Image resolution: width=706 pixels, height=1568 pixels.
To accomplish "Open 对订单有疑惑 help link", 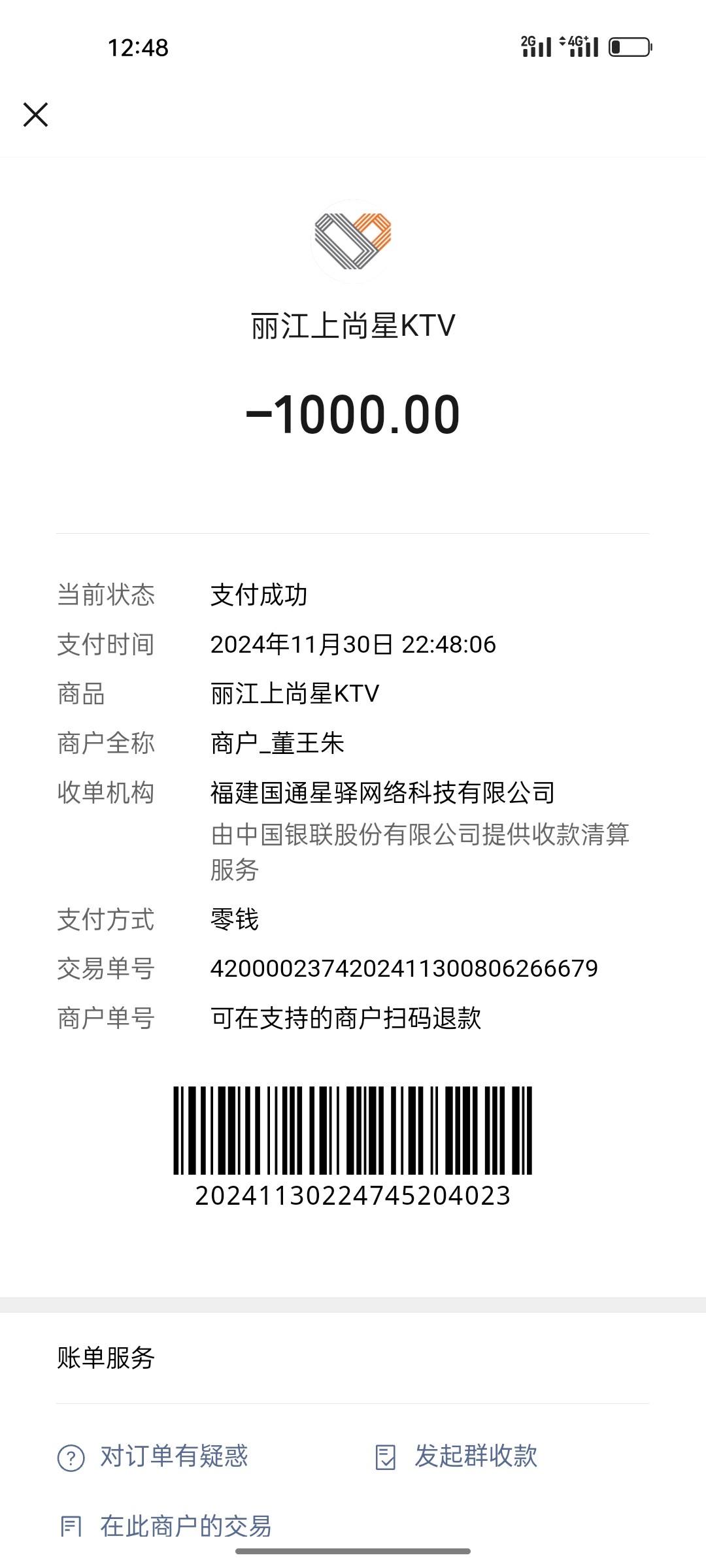I will (153, 1456).
